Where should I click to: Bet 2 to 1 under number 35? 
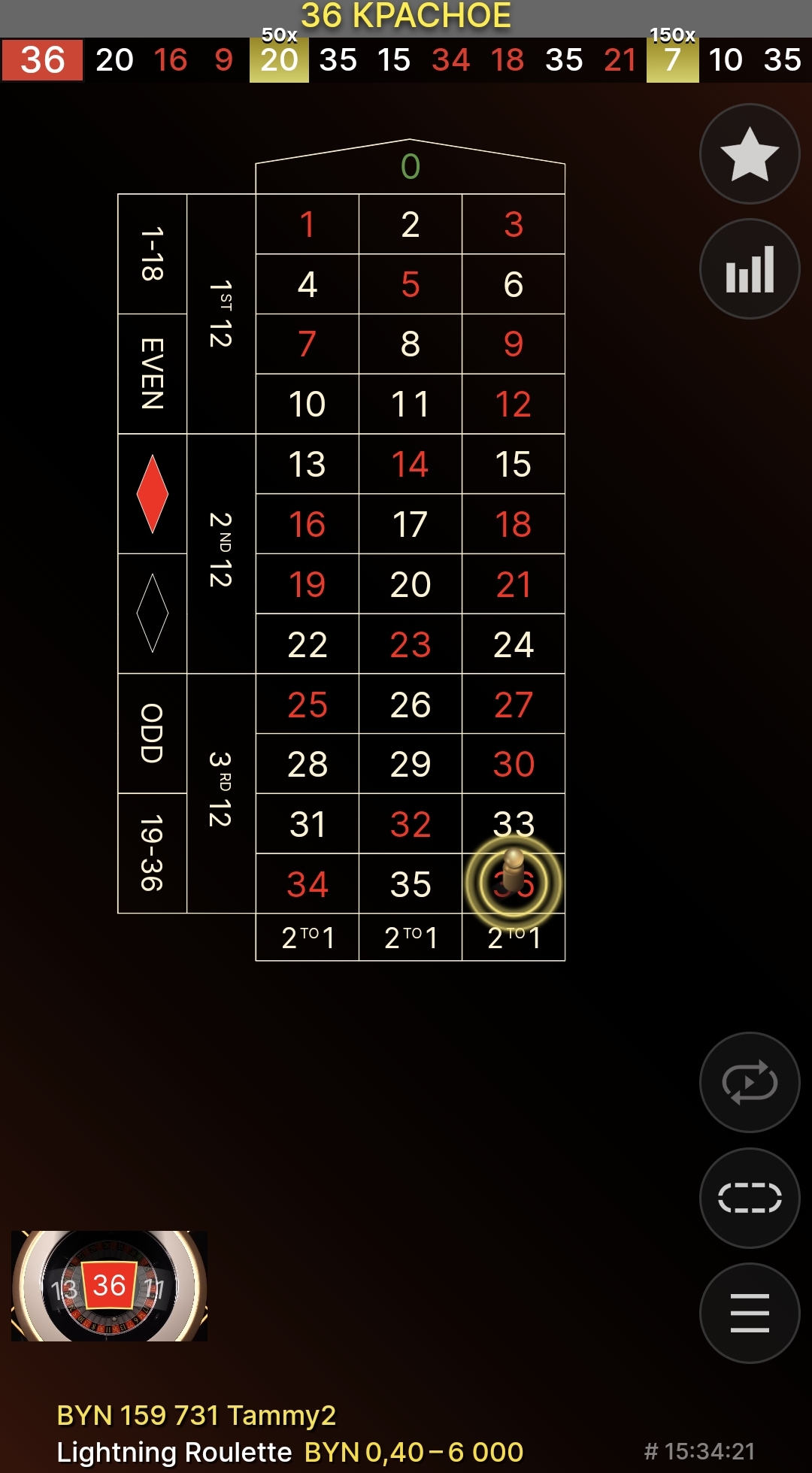click(x=411, y=938)
